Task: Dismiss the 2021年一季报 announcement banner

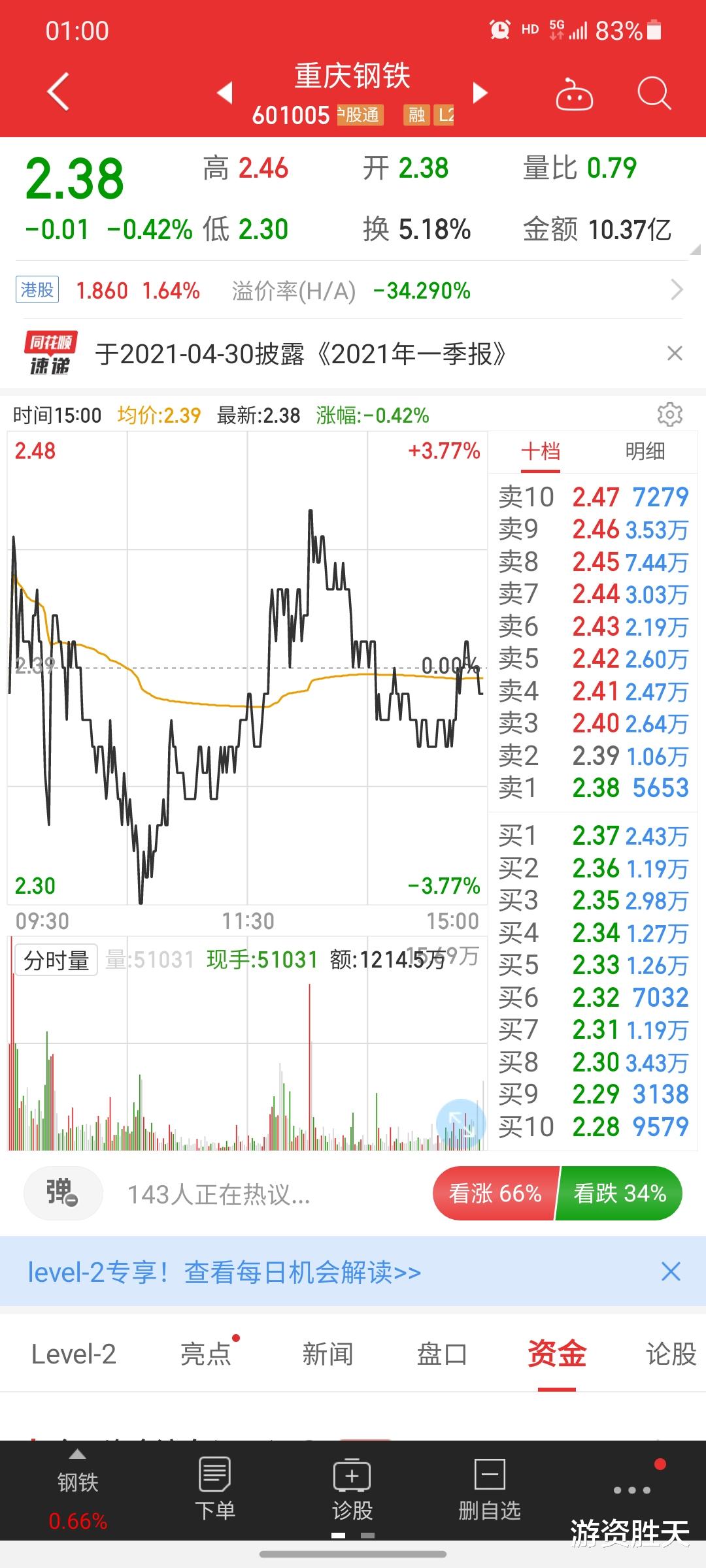Action: pyautogui.click(x=674, y=353)
